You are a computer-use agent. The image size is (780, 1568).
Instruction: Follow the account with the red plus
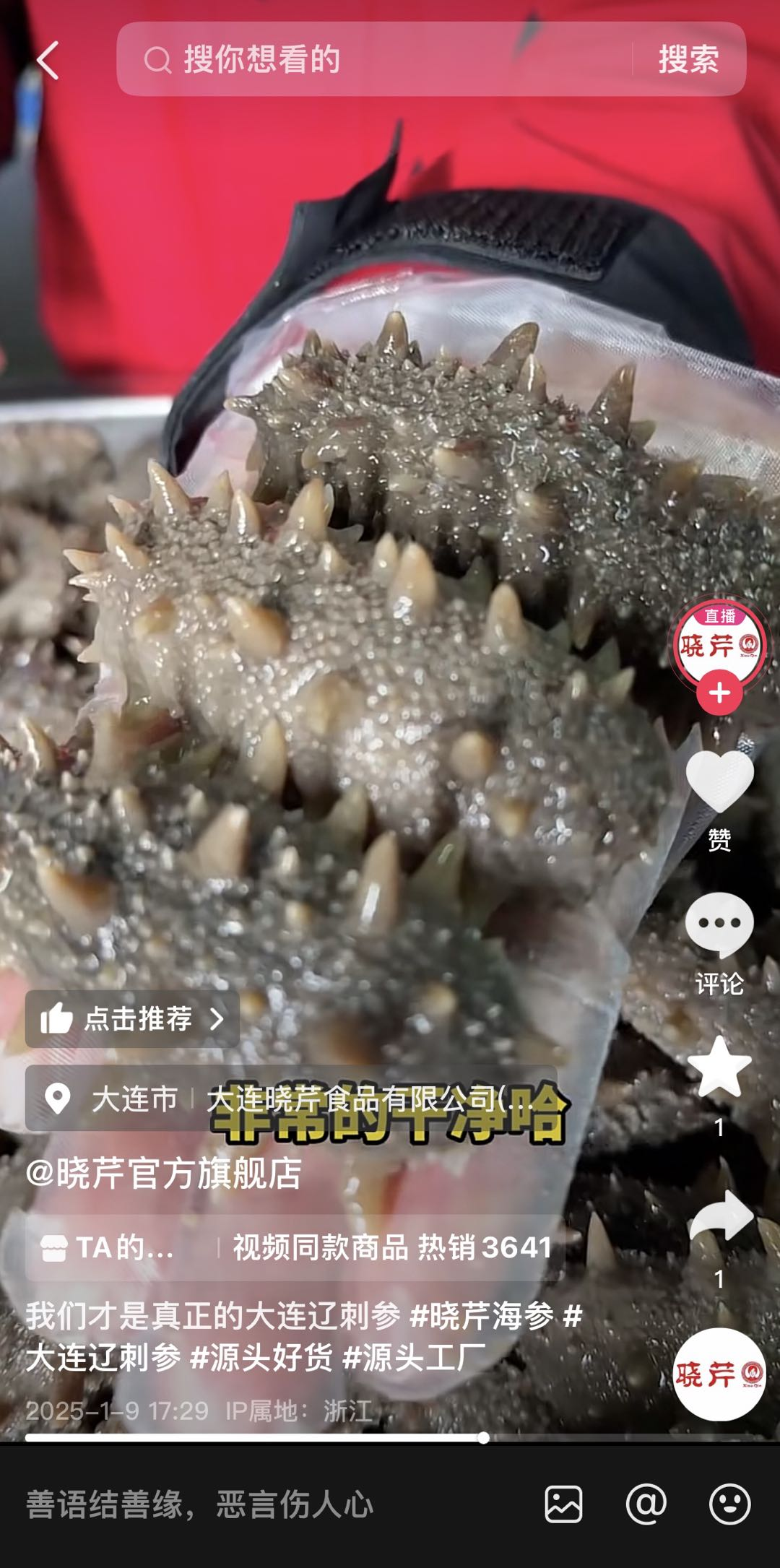coord(719,693)
